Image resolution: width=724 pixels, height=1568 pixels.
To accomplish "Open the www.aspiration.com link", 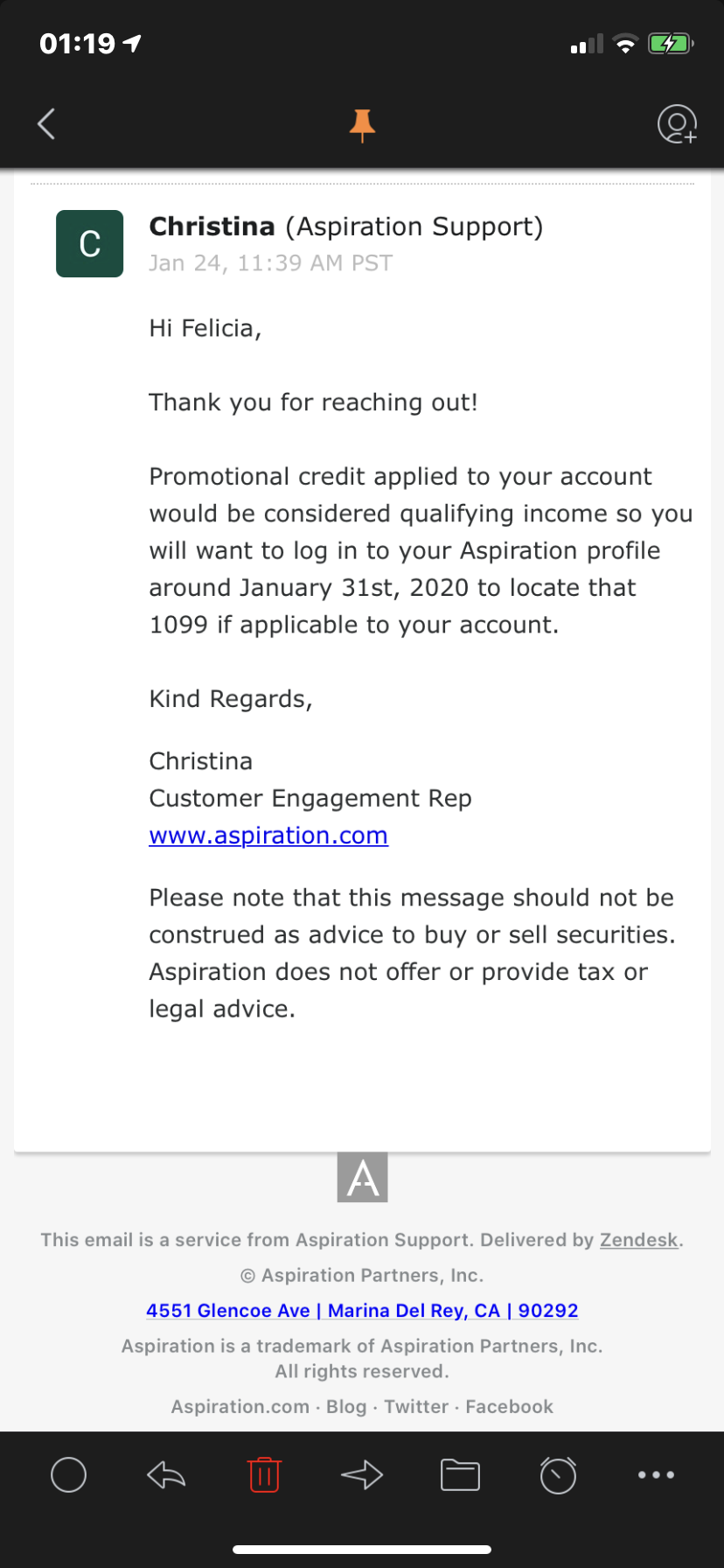I will coord(268,836).
